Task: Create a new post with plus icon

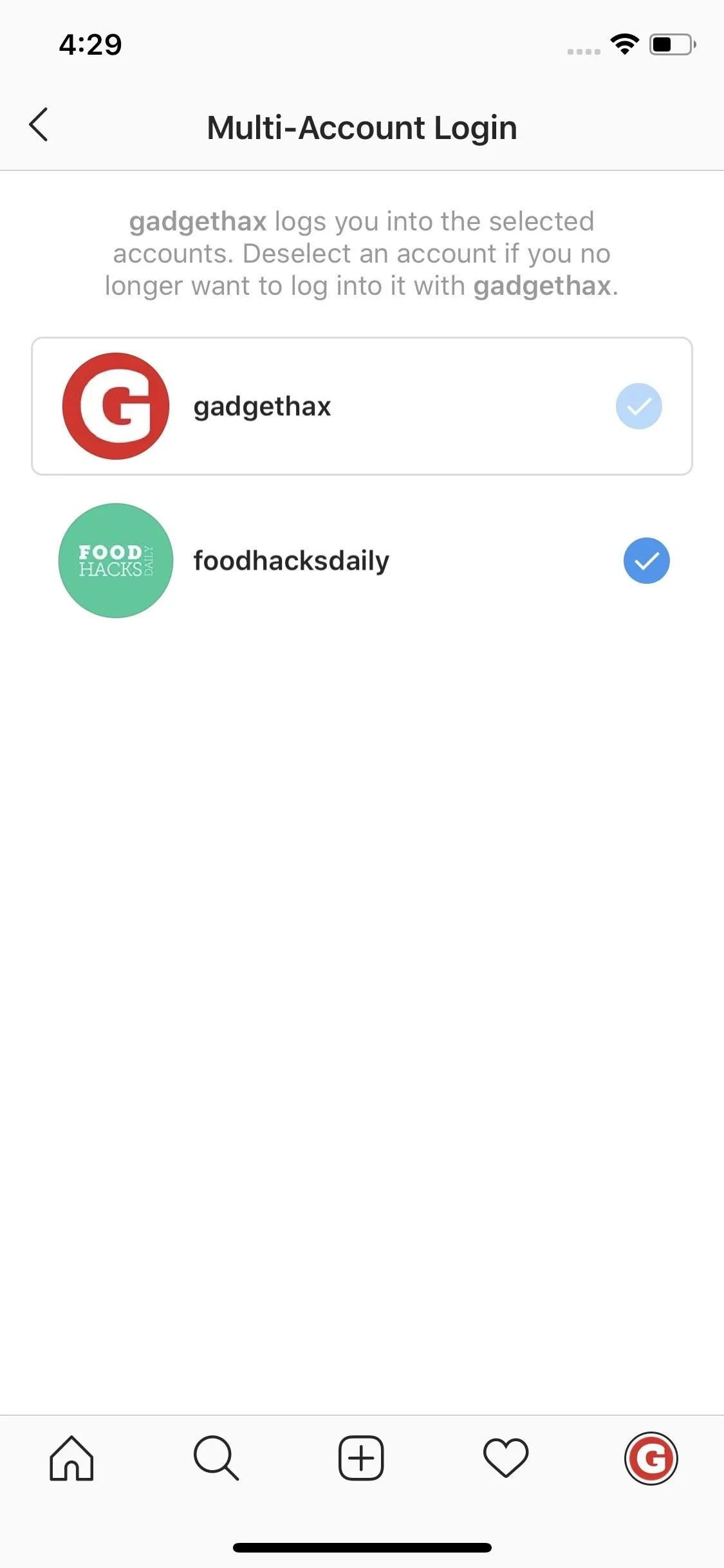Action: pyautogui.click(x=361, y=1458)
